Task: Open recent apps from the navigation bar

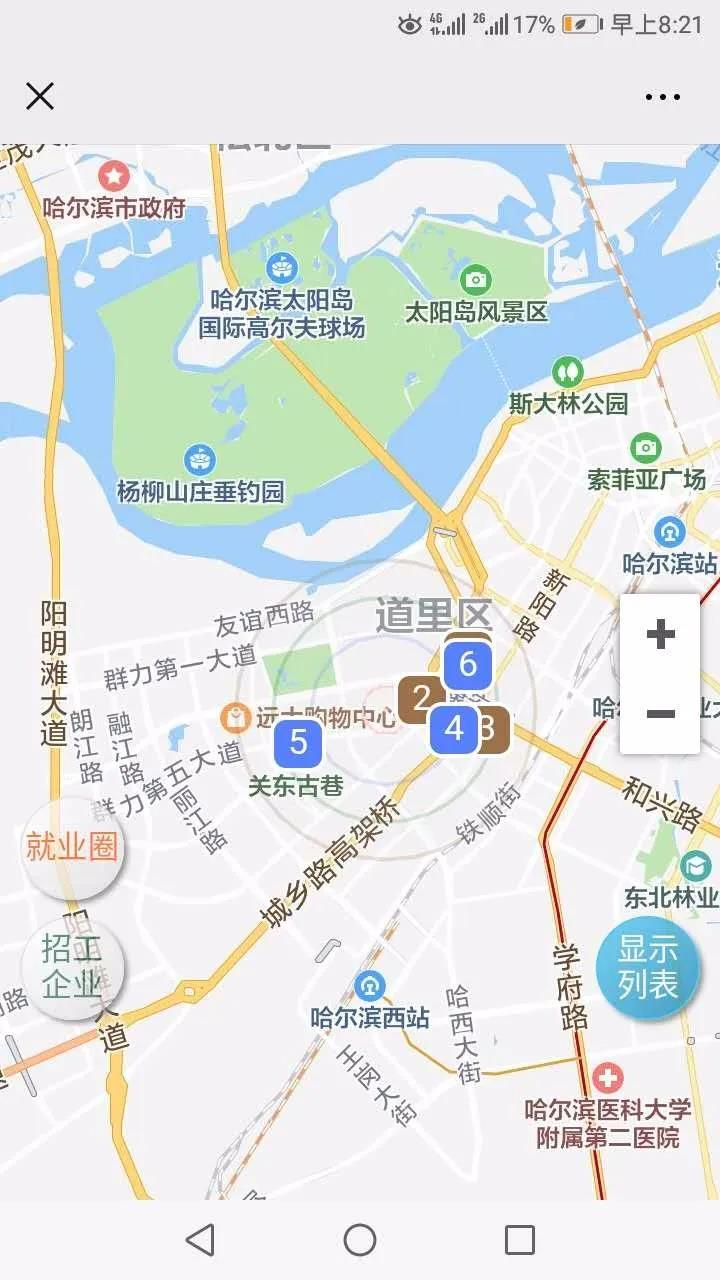Action: 519,1240
